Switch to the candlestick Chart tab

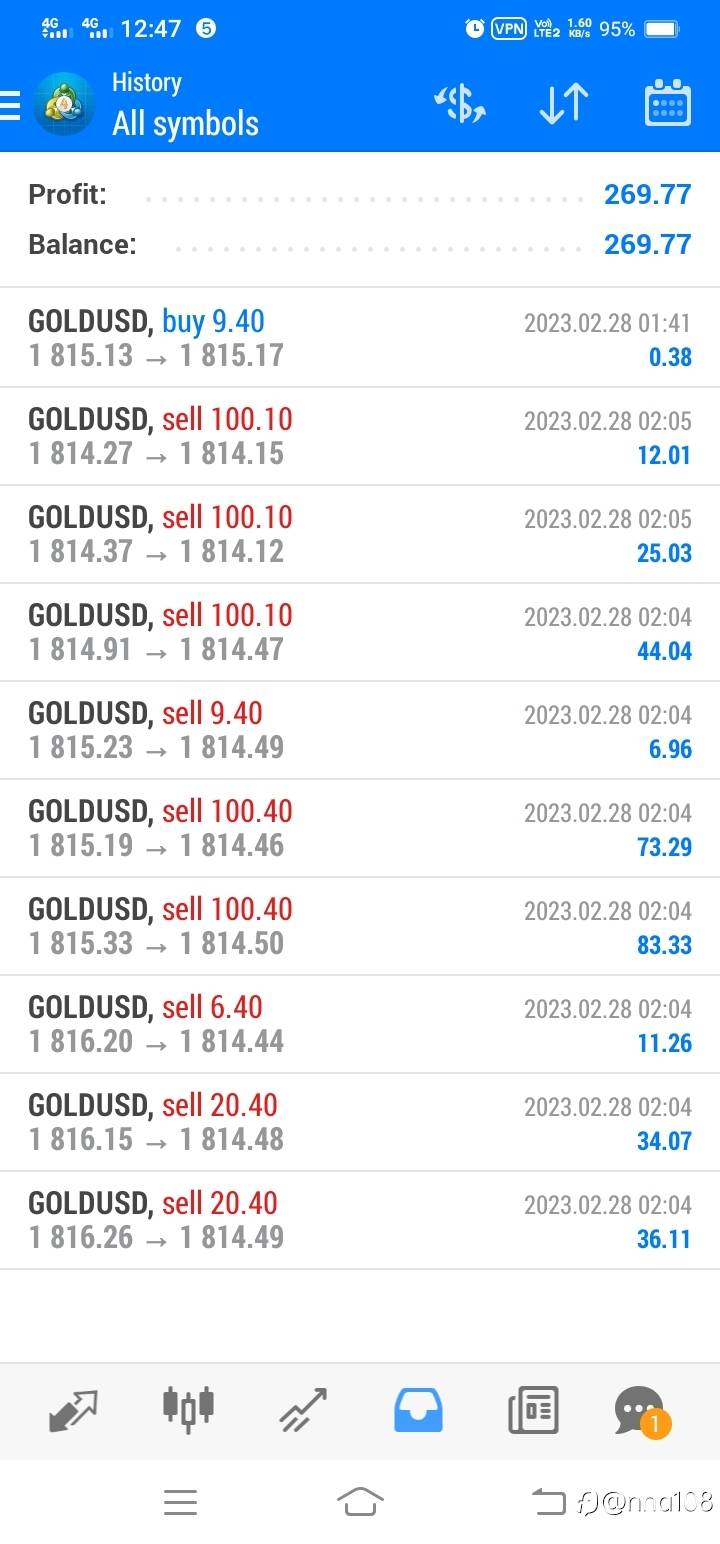[188, 1411]
